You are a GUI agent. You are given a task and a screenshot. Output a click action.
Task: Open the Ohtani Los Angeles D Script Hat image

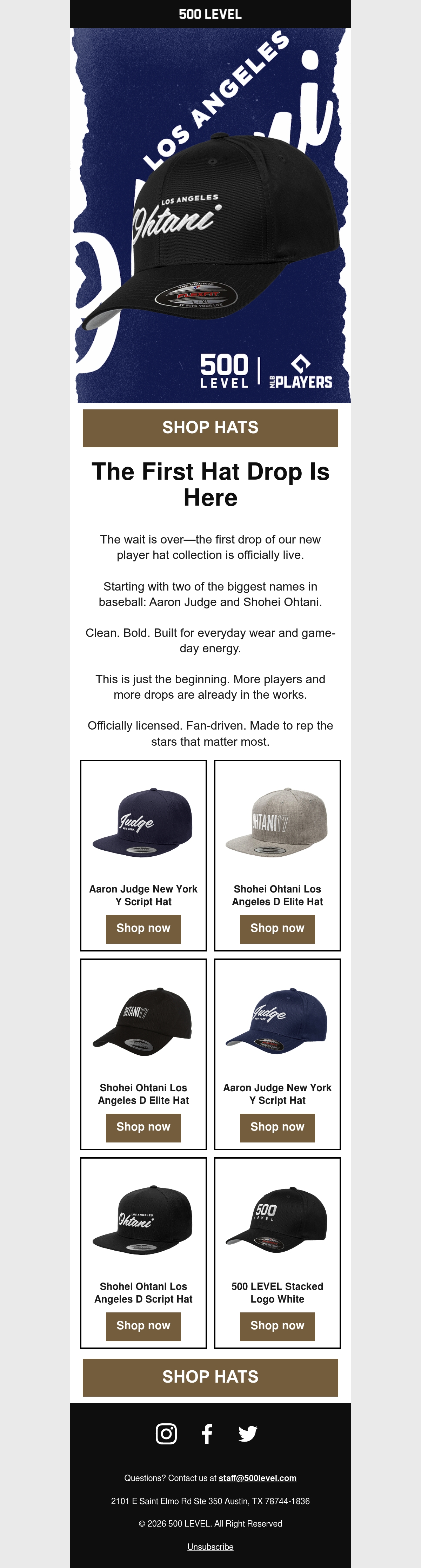pos(143,1219)
